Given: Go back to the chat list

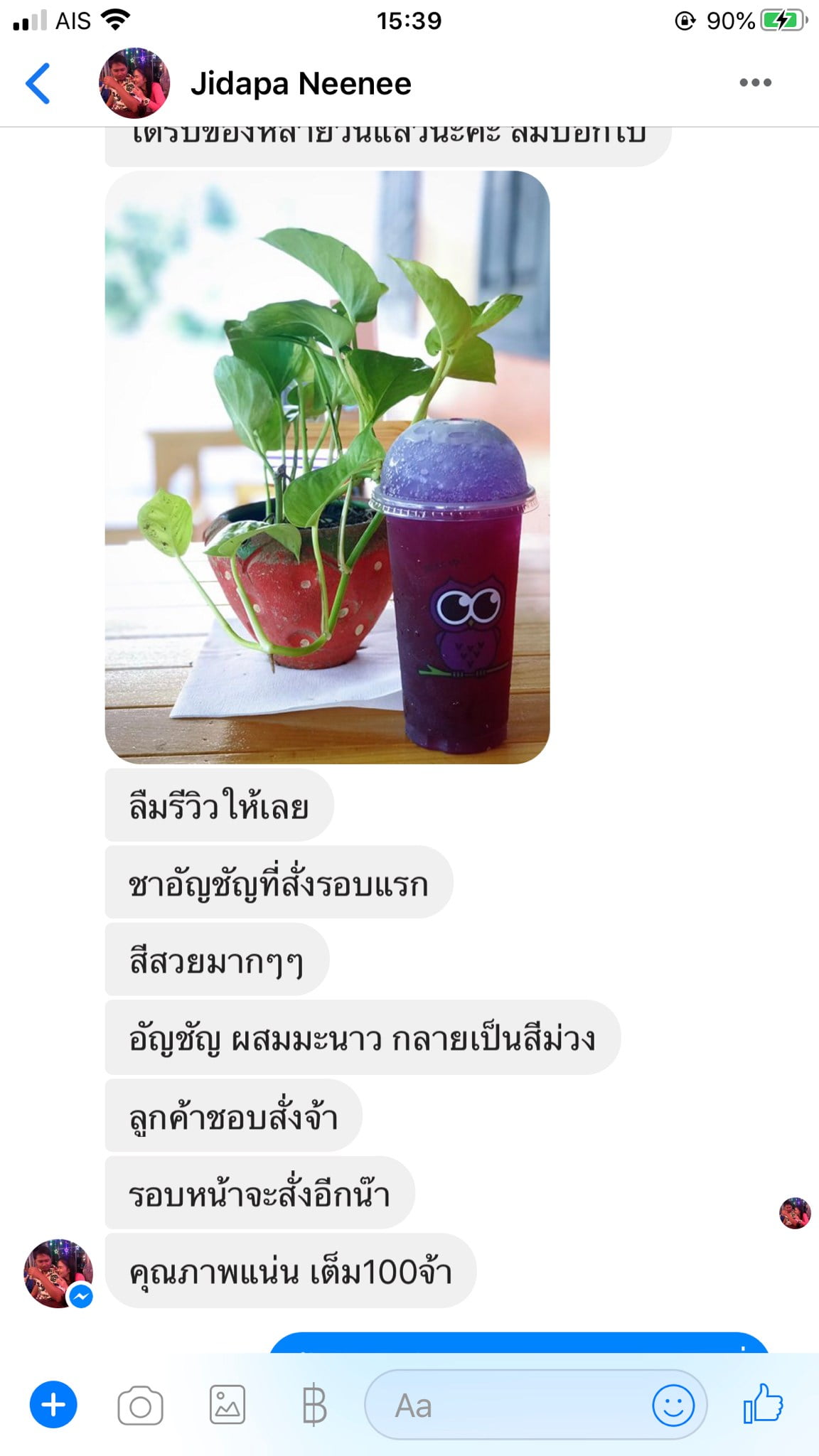Looking at the screenshot, I should point(38,84).
